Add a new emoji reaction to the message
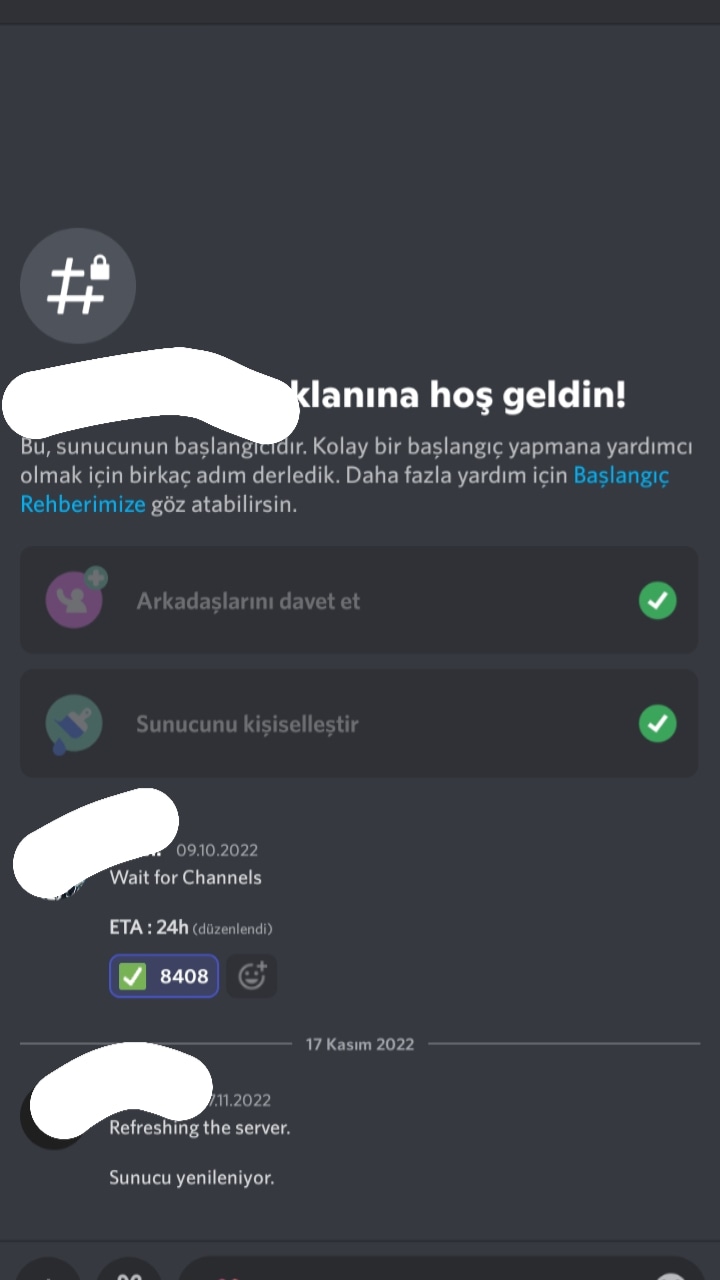The width and height of the screenshot is (720, 1280). point(252,976)
